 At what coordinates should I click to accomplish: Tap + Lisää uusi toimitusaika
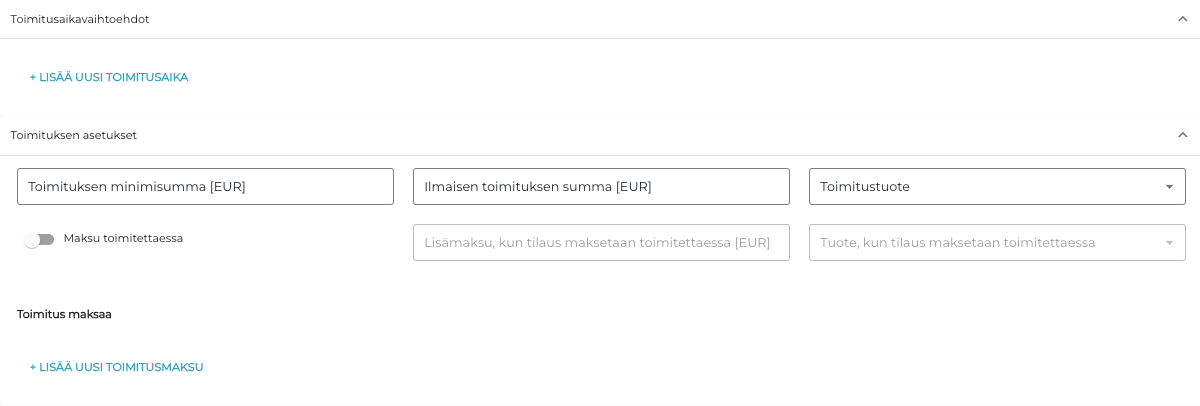109,77
